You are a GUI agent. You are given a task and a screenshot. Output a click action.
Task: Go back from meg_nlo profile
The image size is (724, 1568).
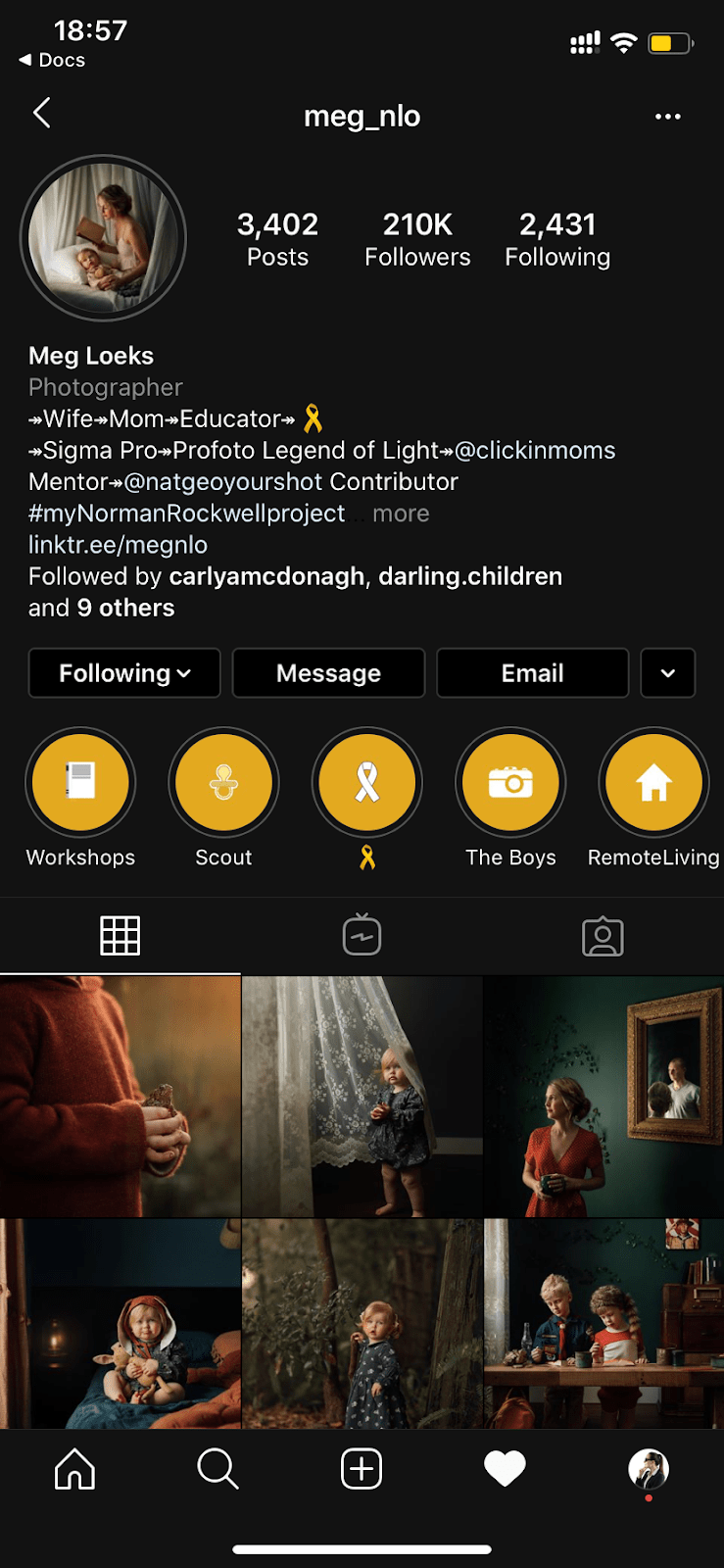tap(41, 114)
